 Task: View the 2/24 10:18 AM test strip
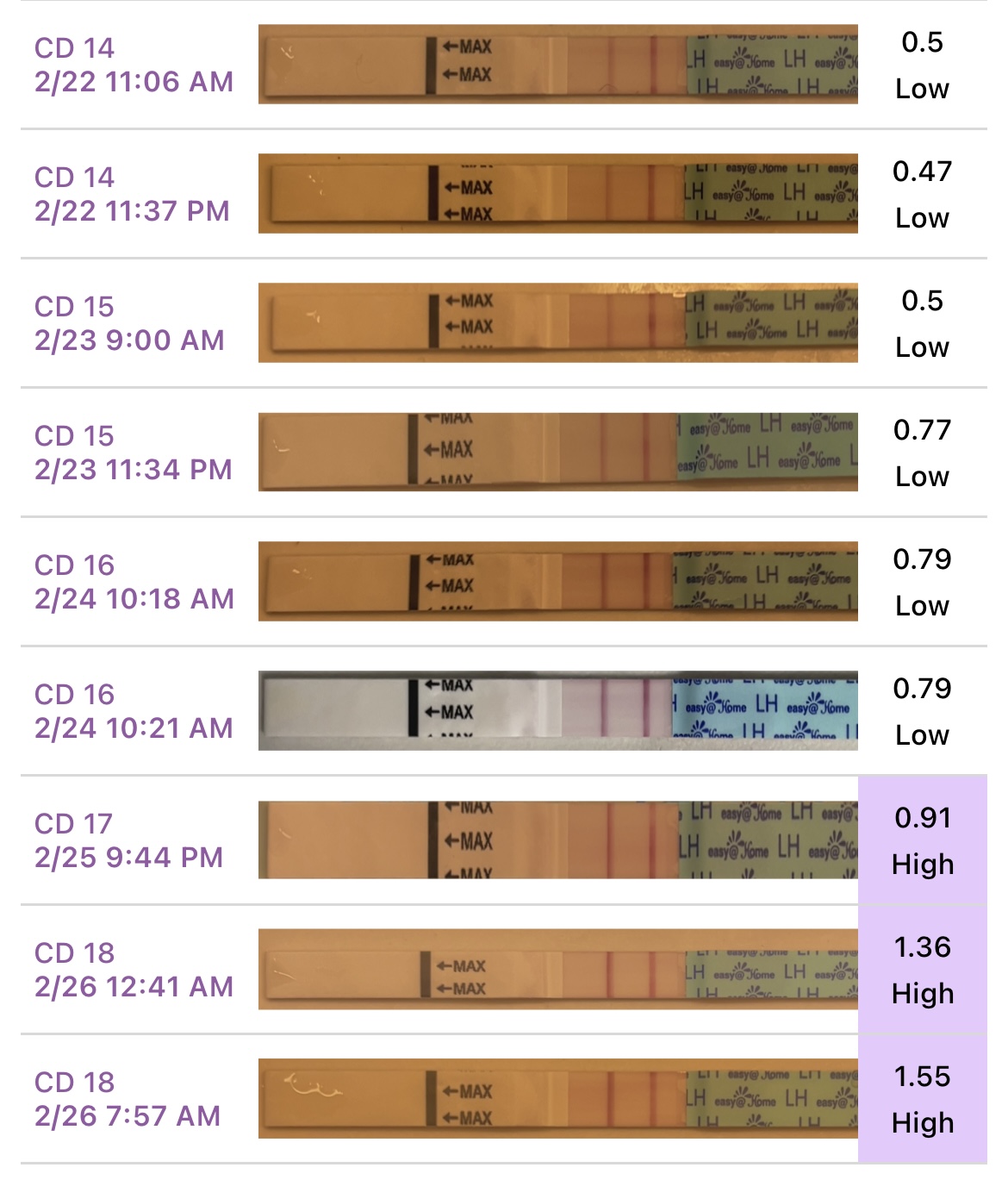pos(557,582)
